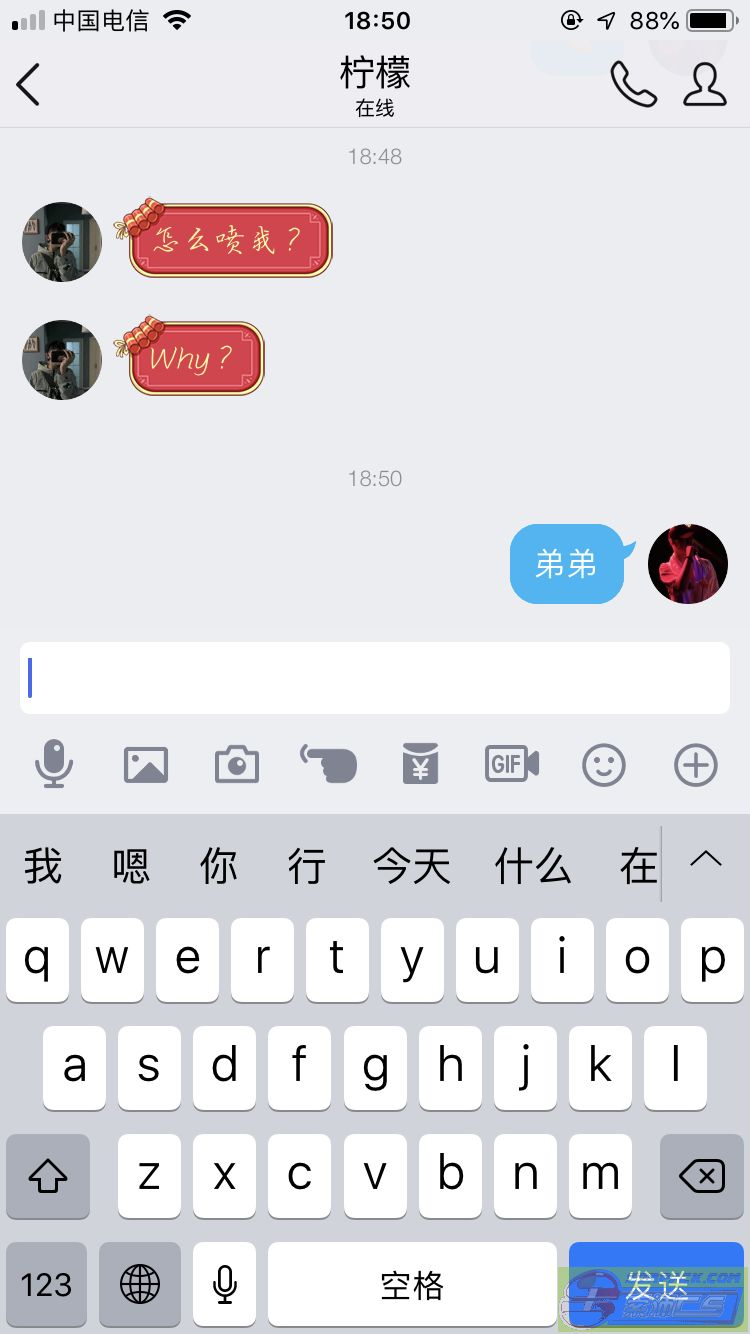The height and width of the screenshot is (1334, 750).
Task: Start a voice call with 柠檬
Action: pyautogui.click(x=633, y=84)
